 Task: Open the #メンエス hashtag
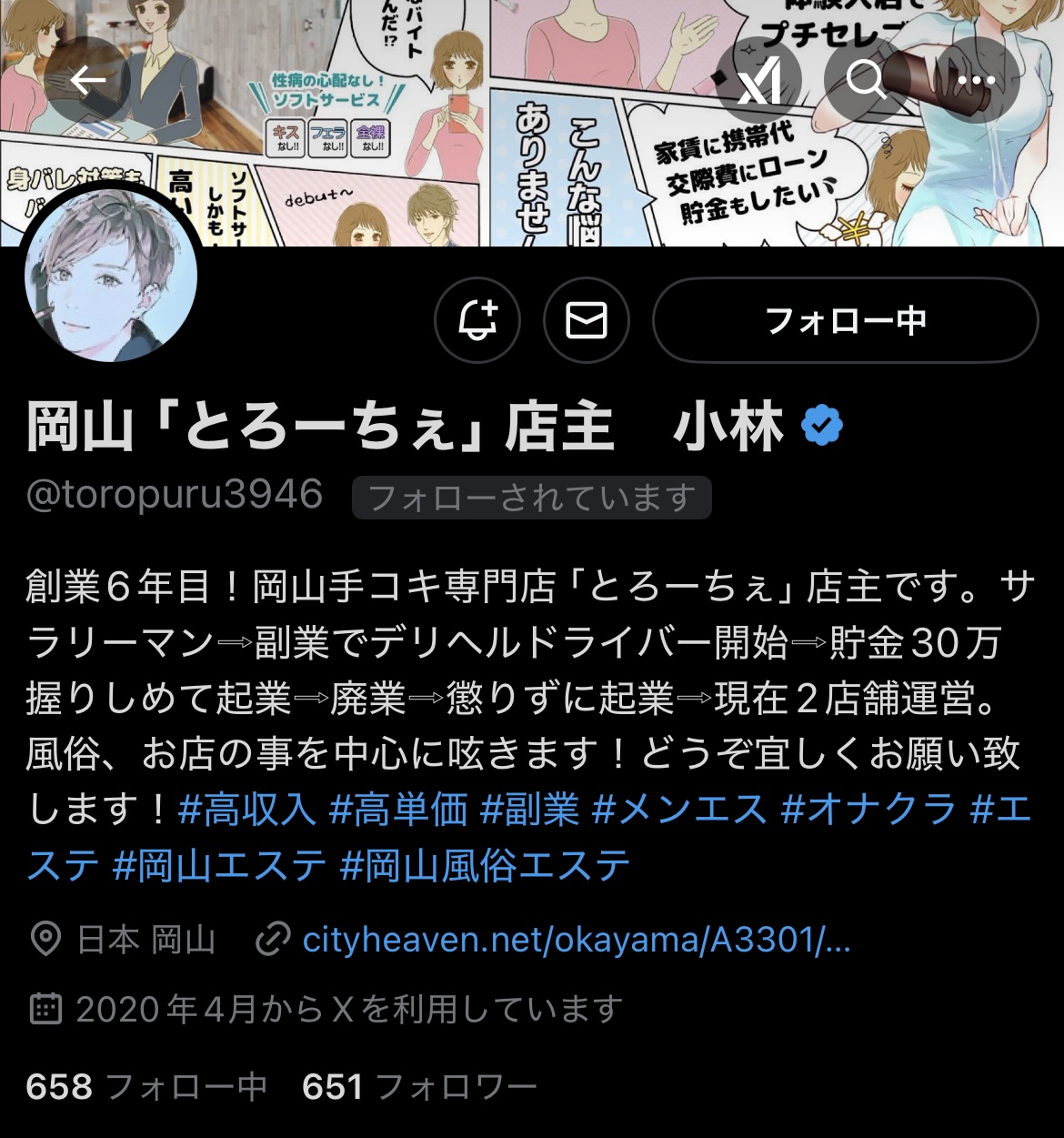[679, 809]
